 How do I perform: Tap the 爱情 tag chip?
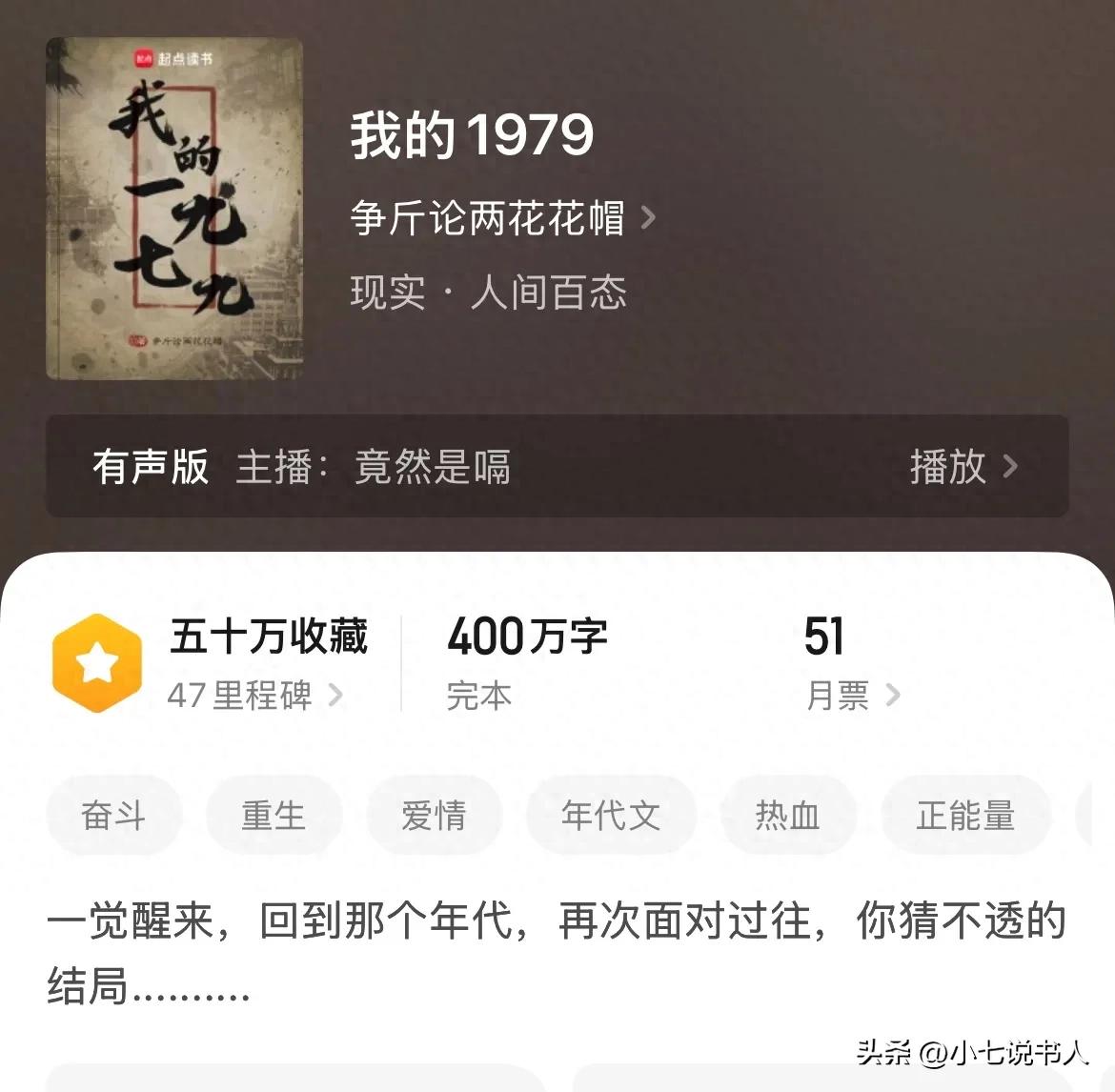click(x=434, y=816)
